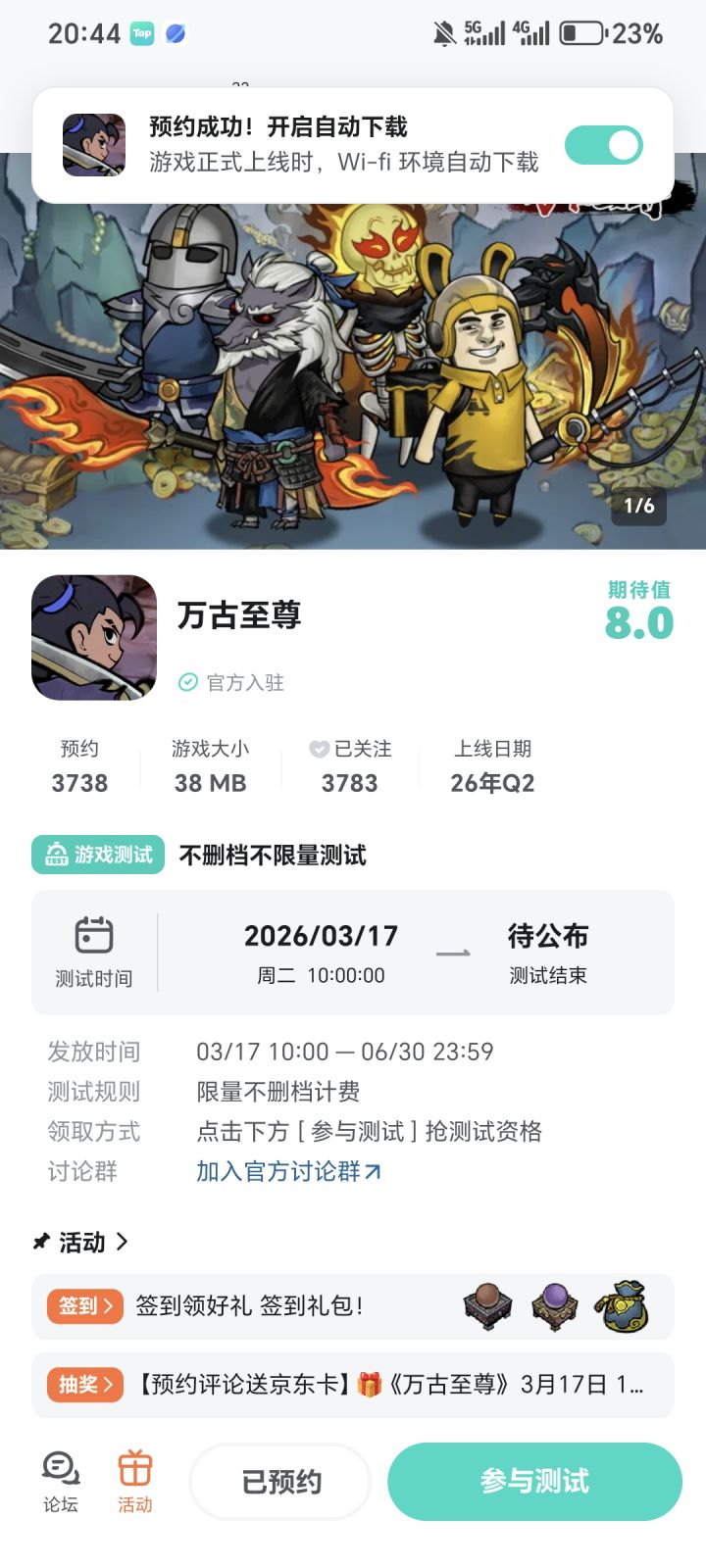The height and width of the screenshot is (1568, 706).
Task: Open the 加入官方讨论群 link
Action: click(286, 1172)
